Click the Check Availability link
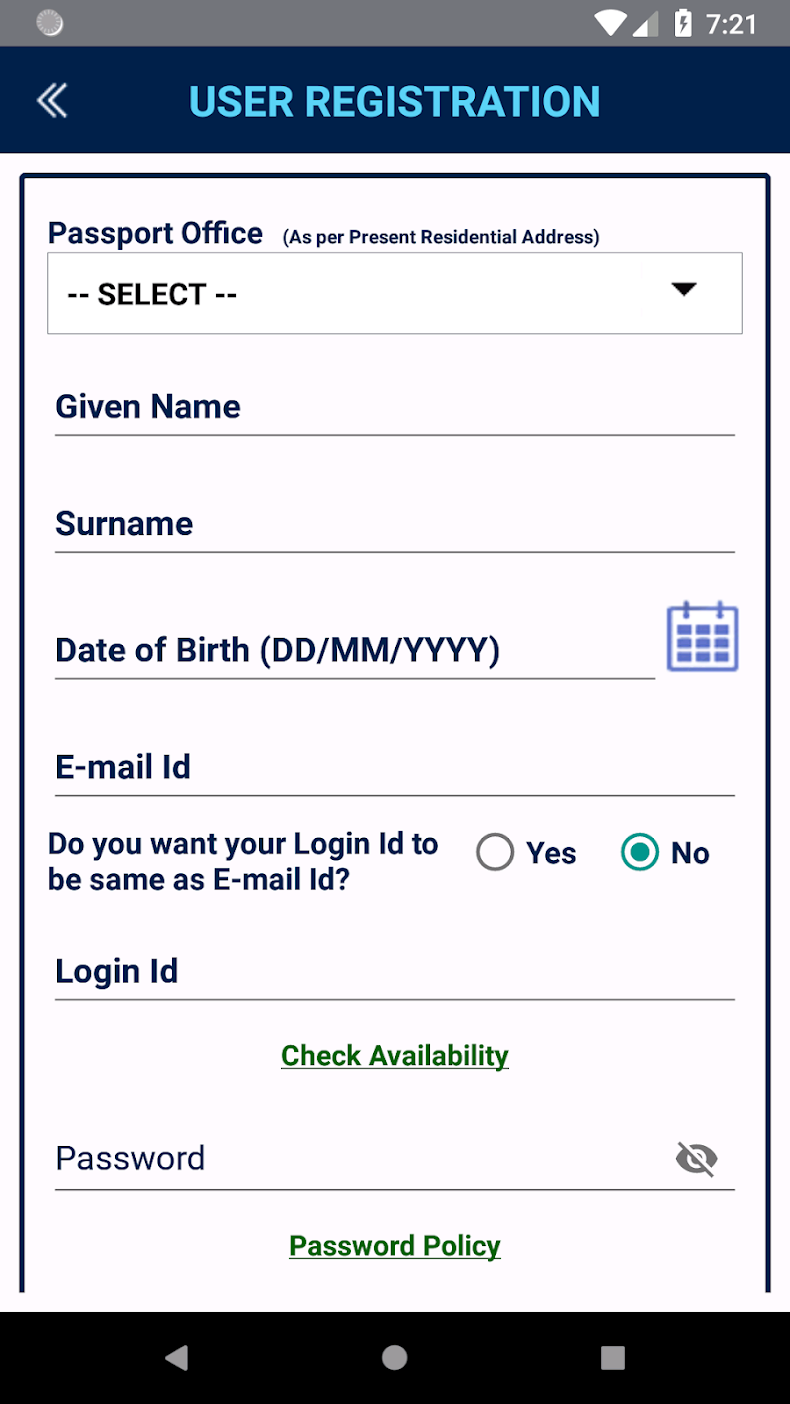 (394, 1055)
